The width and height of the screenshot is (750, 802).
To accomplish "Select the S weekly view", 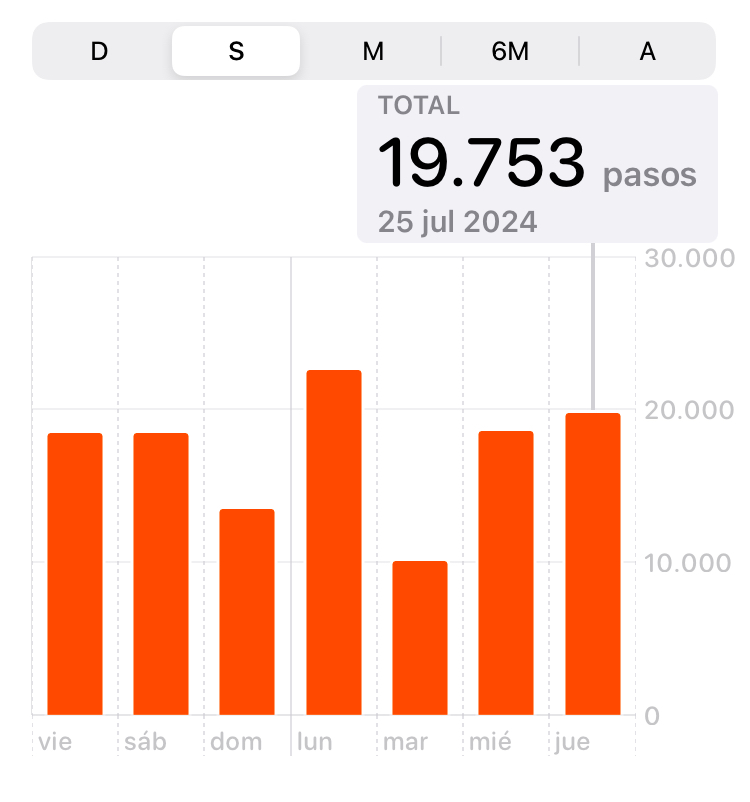I will (236, 51).
